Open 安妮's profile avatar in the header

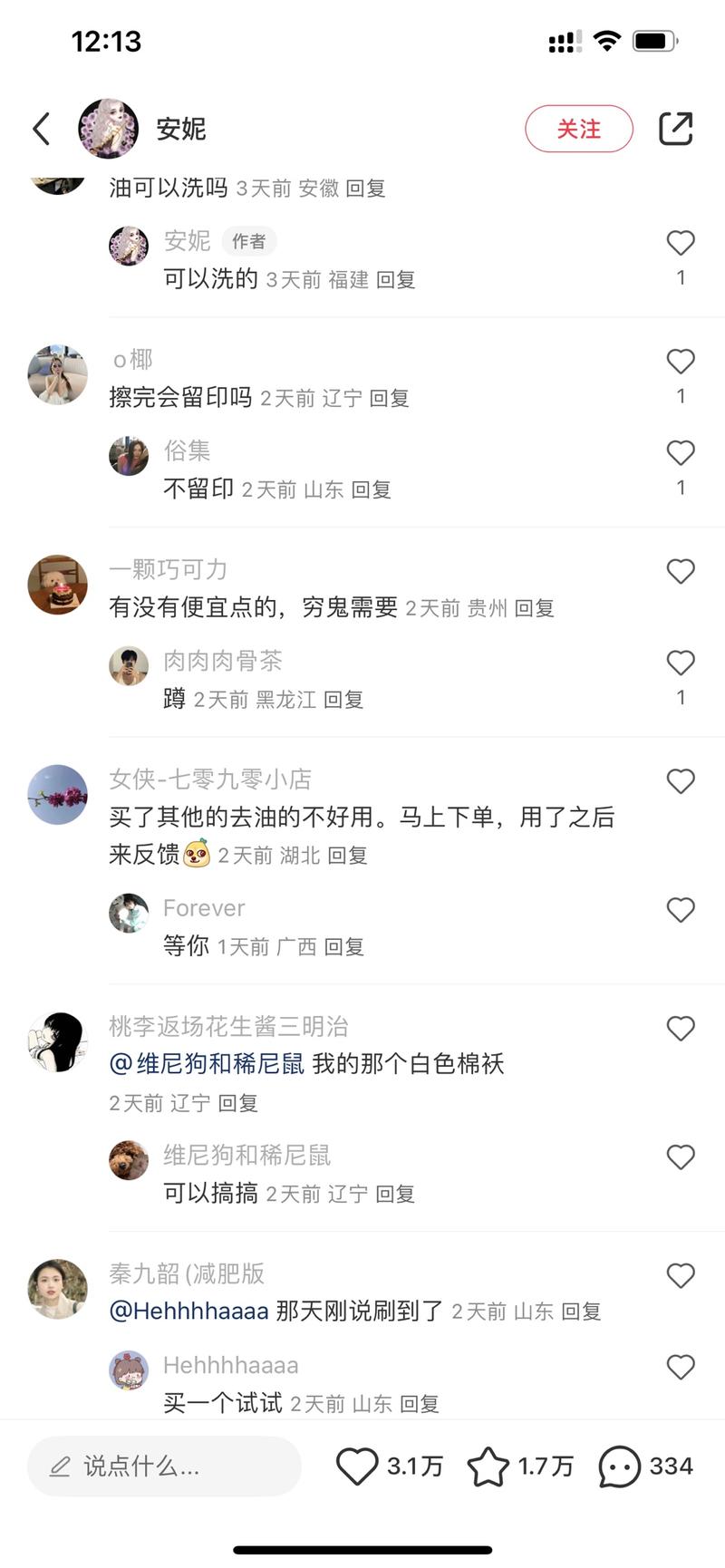click(108, 129)
